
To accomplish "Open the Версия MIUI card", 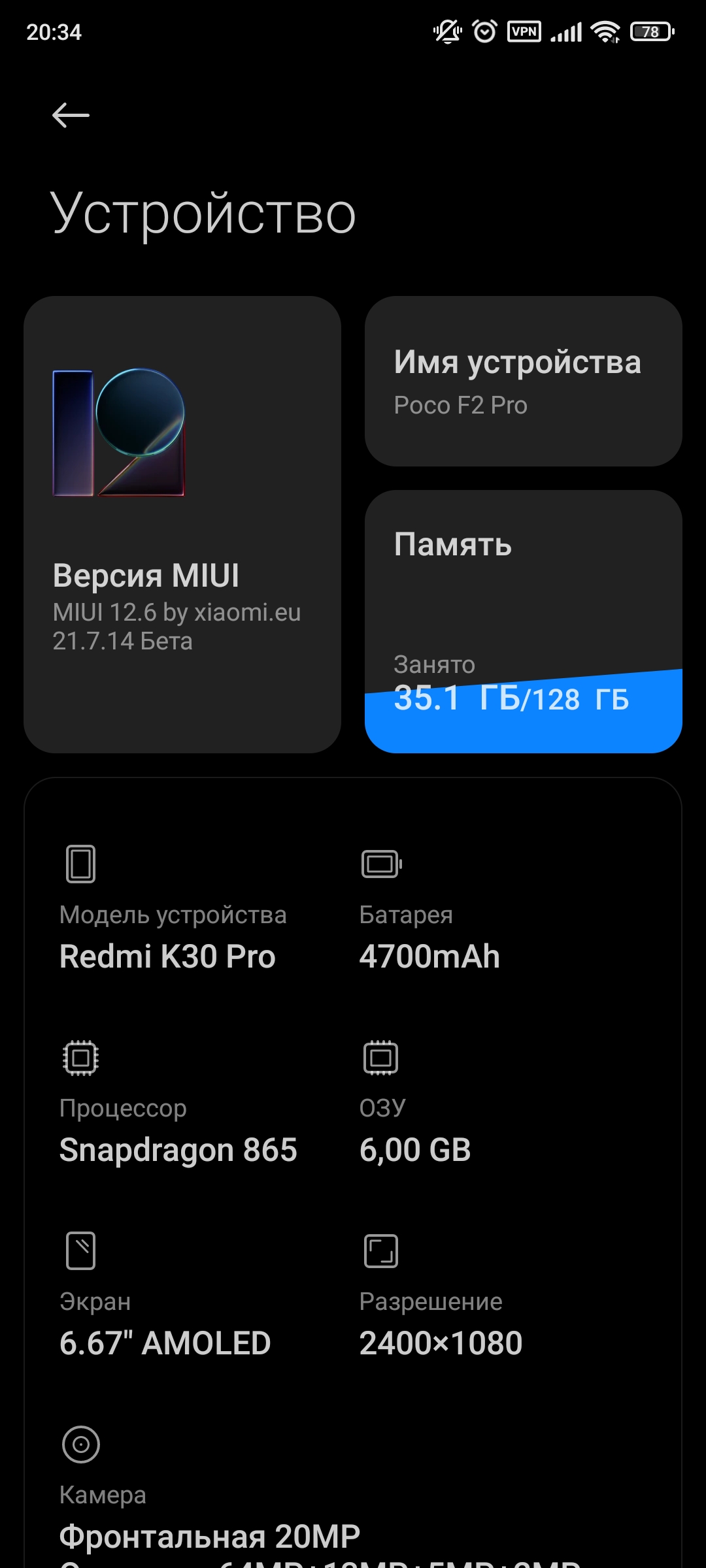I will click(182, 524).
